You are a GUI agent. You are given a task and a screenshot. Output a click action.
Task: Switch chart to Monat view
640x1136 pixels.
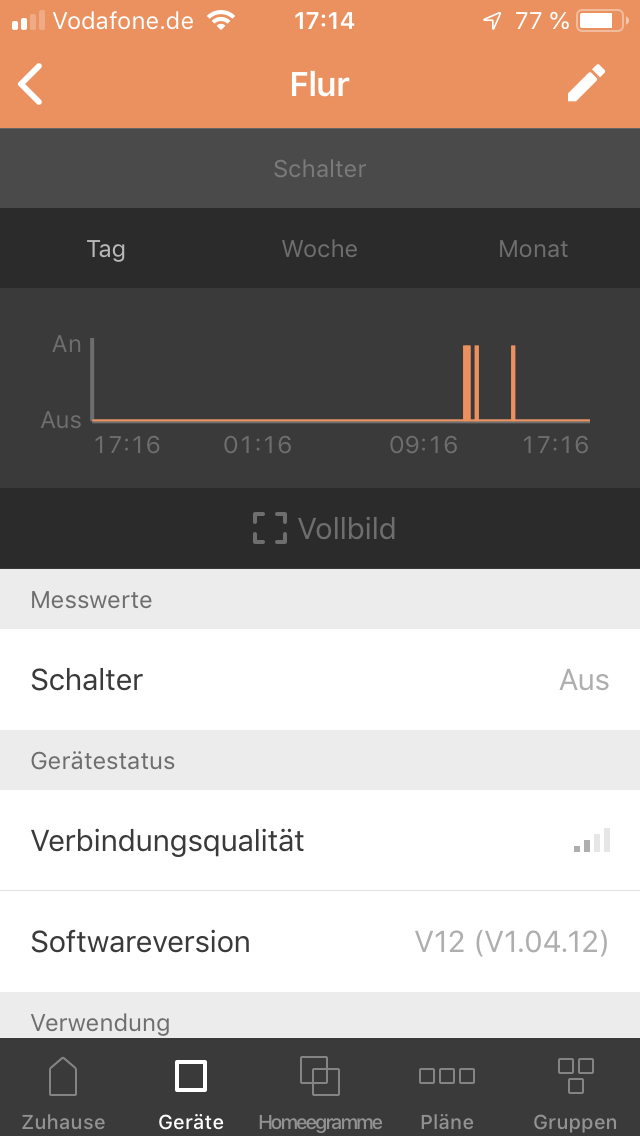(533, 248)
